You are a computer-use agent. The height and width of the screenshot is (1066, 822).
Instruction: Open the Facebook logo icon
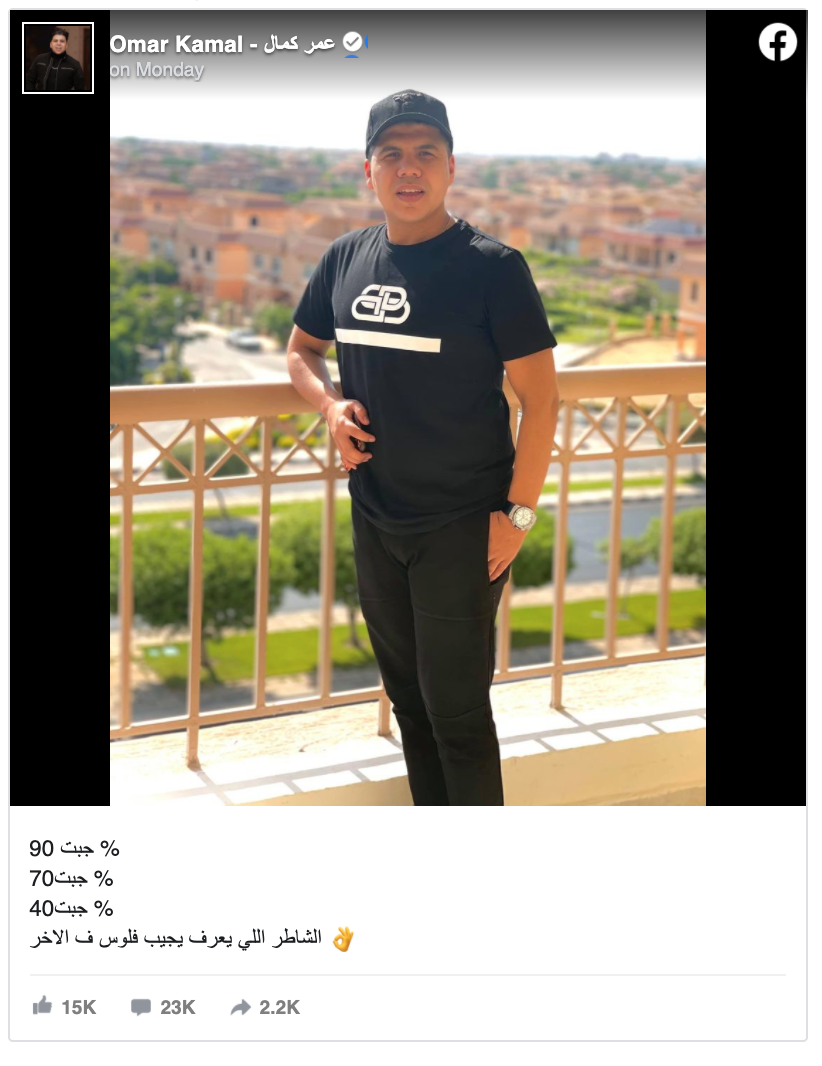coord(777,42)
